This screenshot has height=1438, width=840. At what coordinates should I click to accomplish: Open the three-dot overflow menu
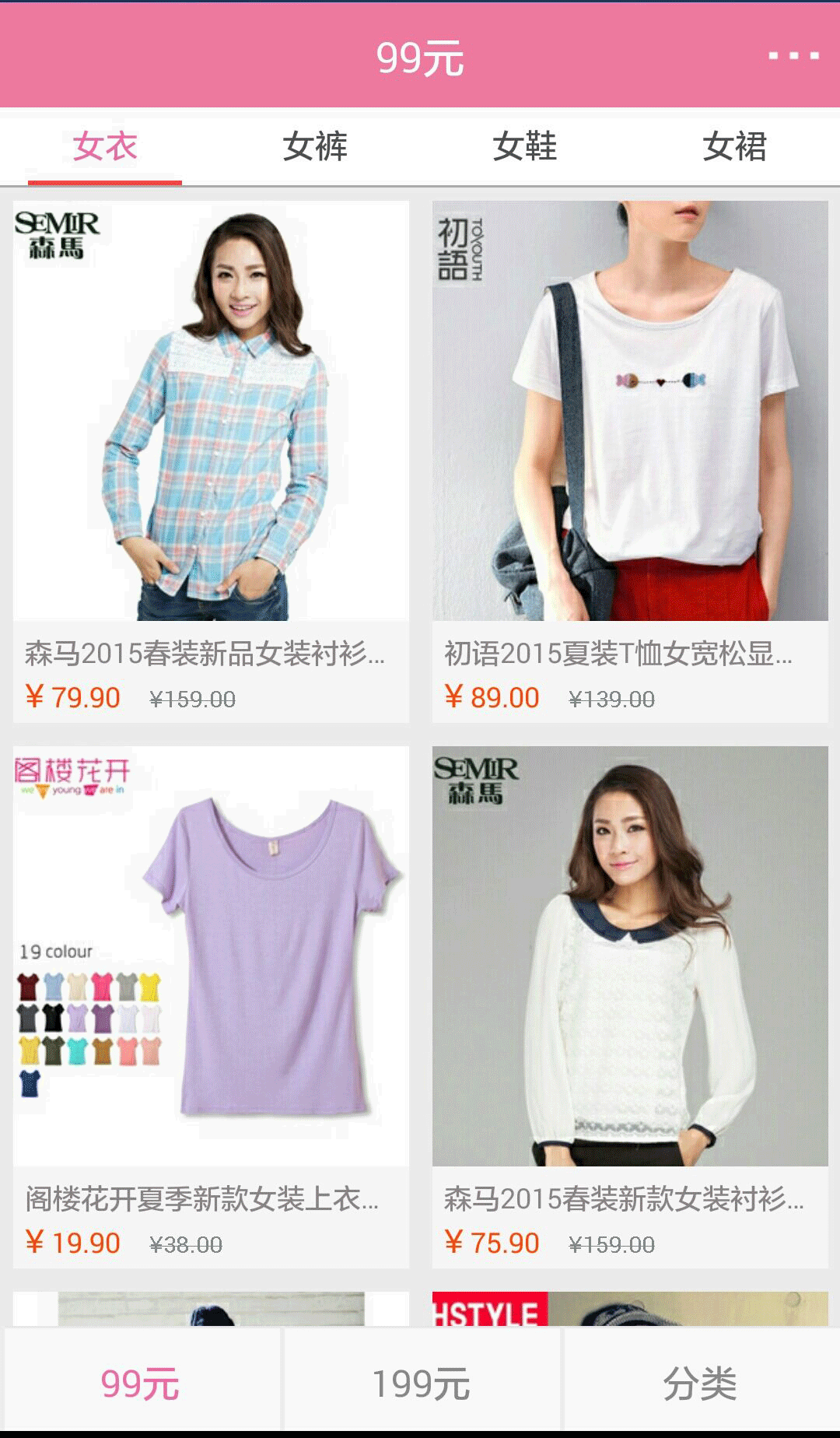pos(793,55)
